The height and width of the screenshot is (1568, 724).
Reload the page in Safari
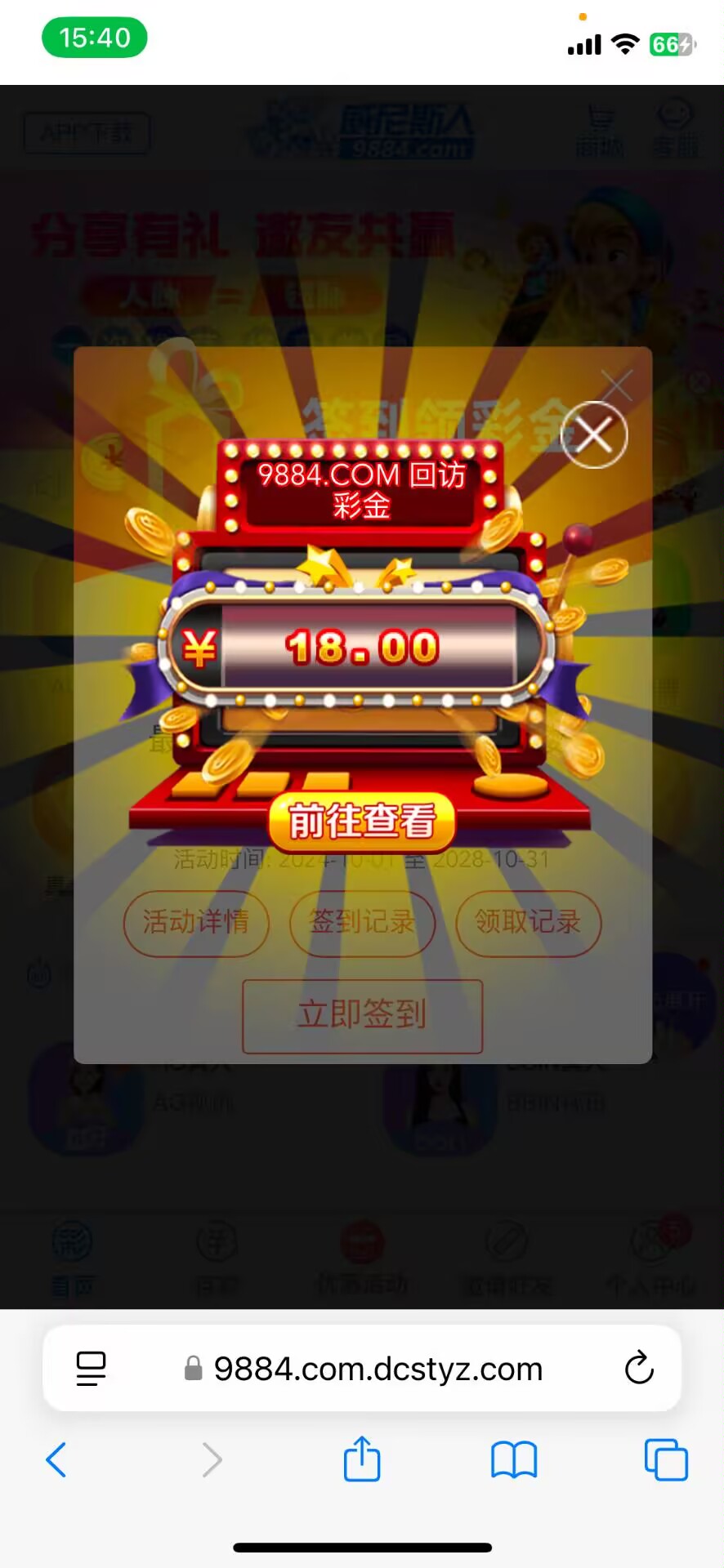(x=639, y=1368)
